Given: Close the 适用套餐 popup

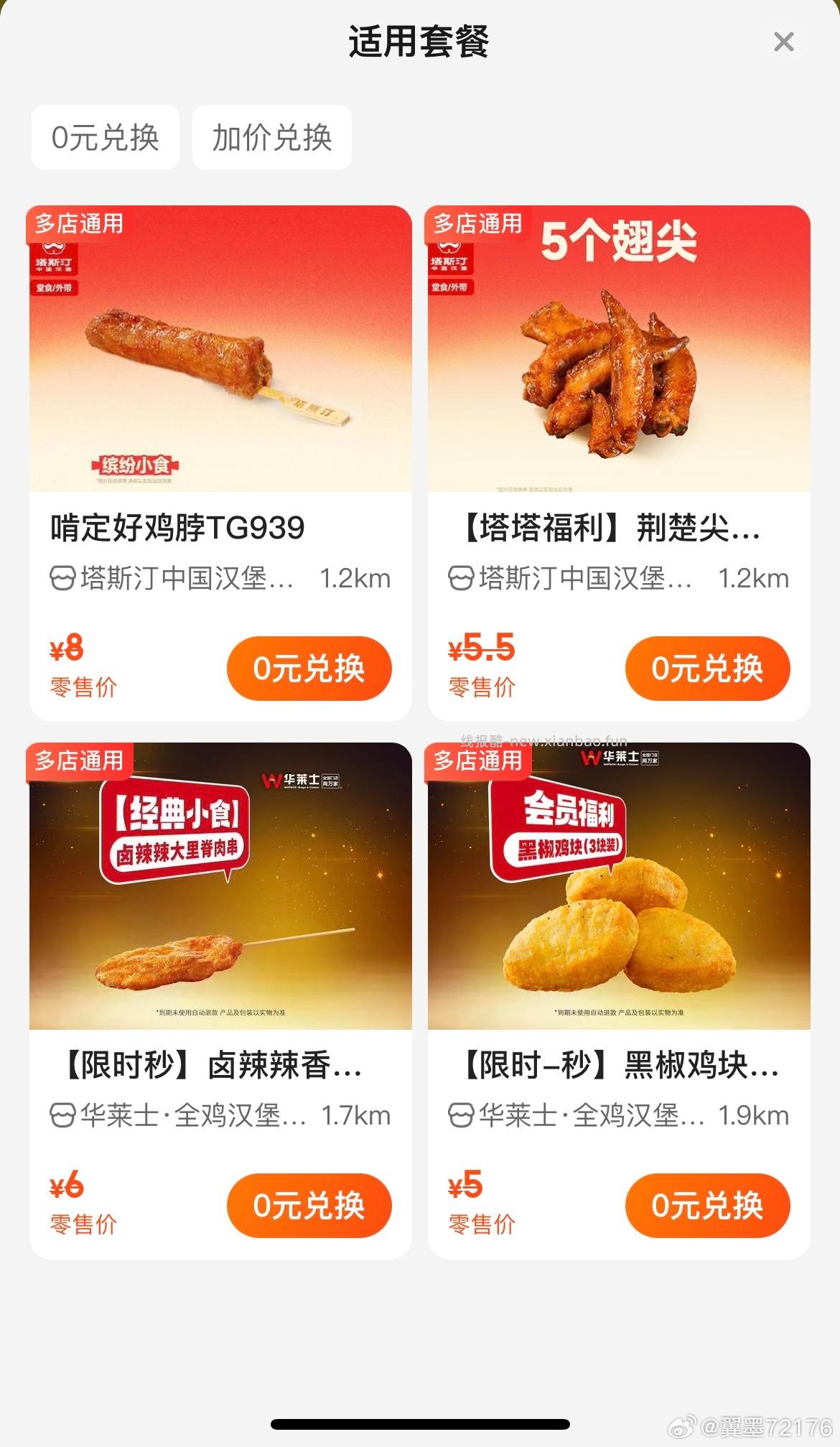Looking at the screenshot, I should click(x=783, y=42).
